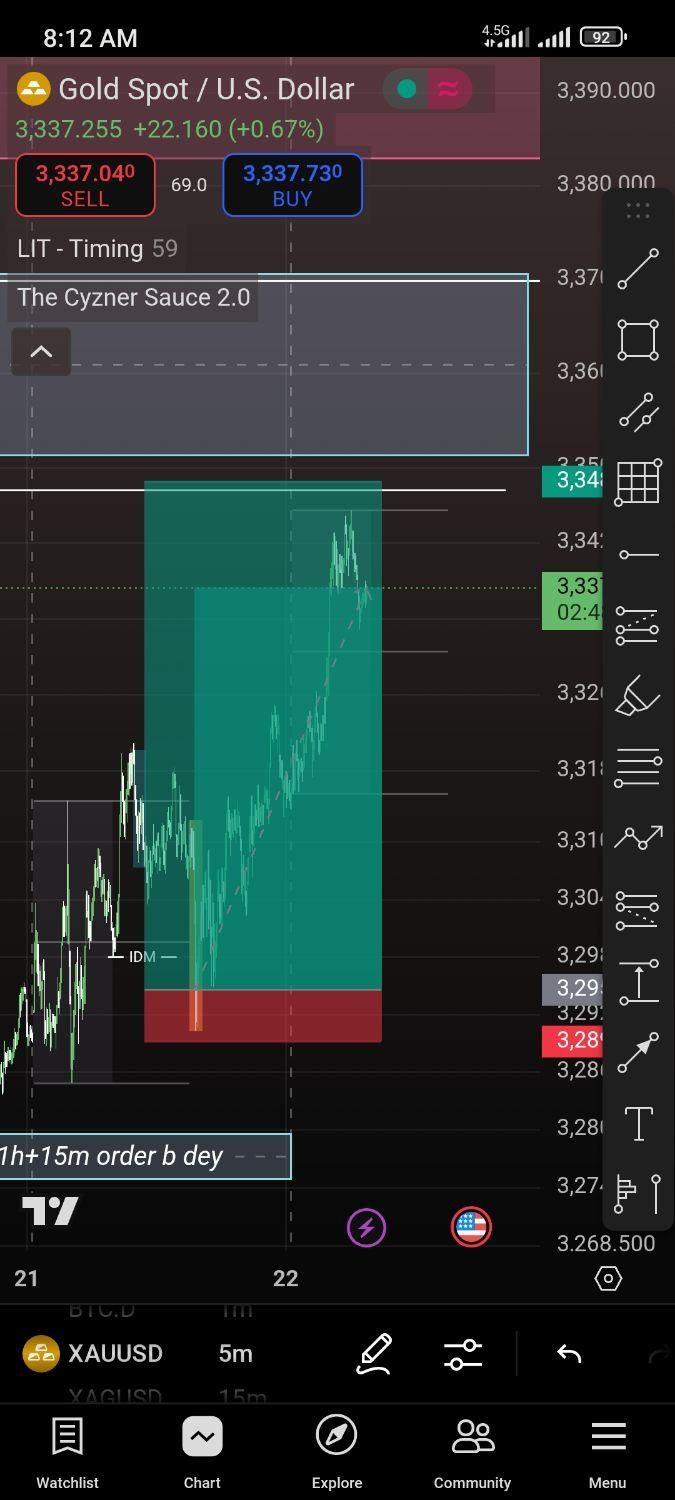Open the US flag economic event
Screen dimensions: 675x1500
tap(471, 1227)
